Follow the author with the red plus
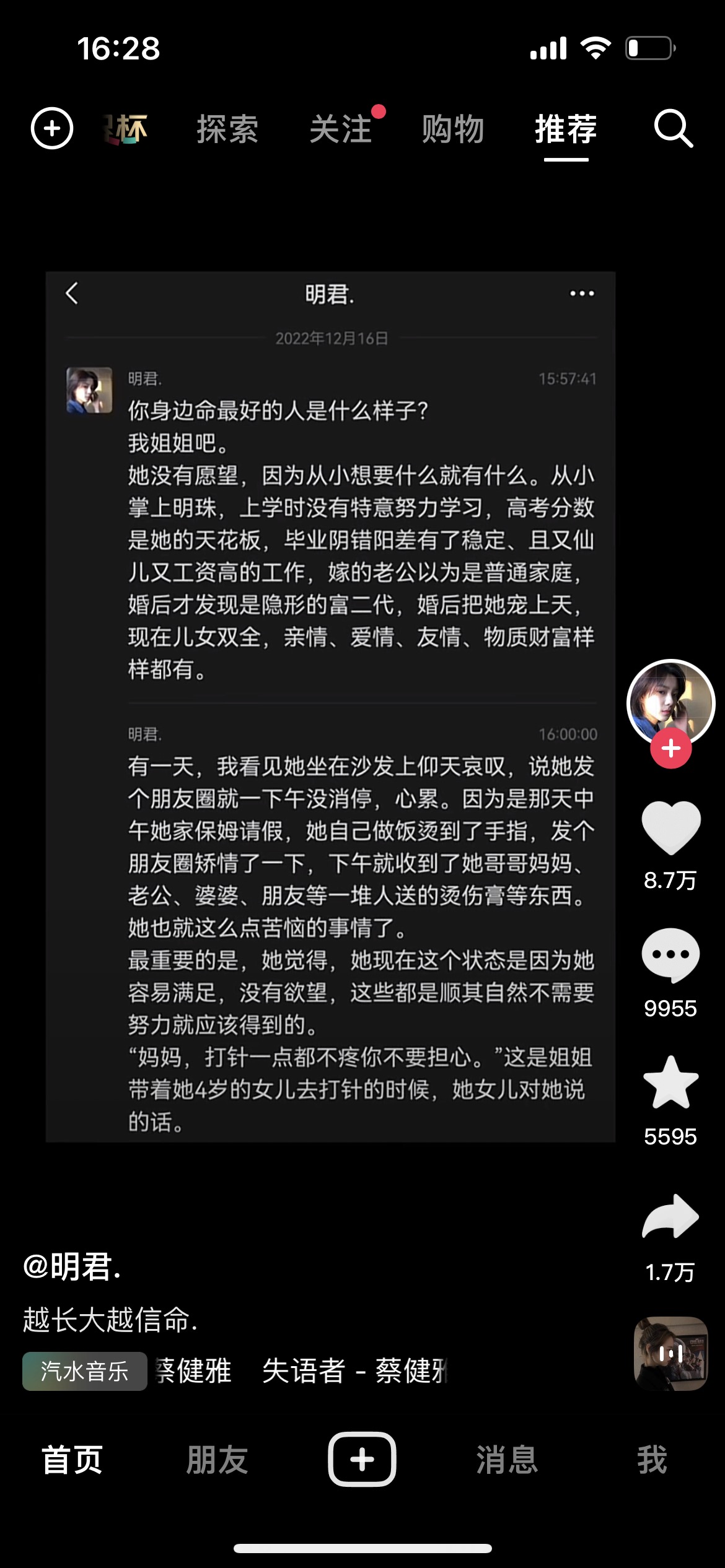The height and width of the screenshot is (1568, 725). (670, 748)
